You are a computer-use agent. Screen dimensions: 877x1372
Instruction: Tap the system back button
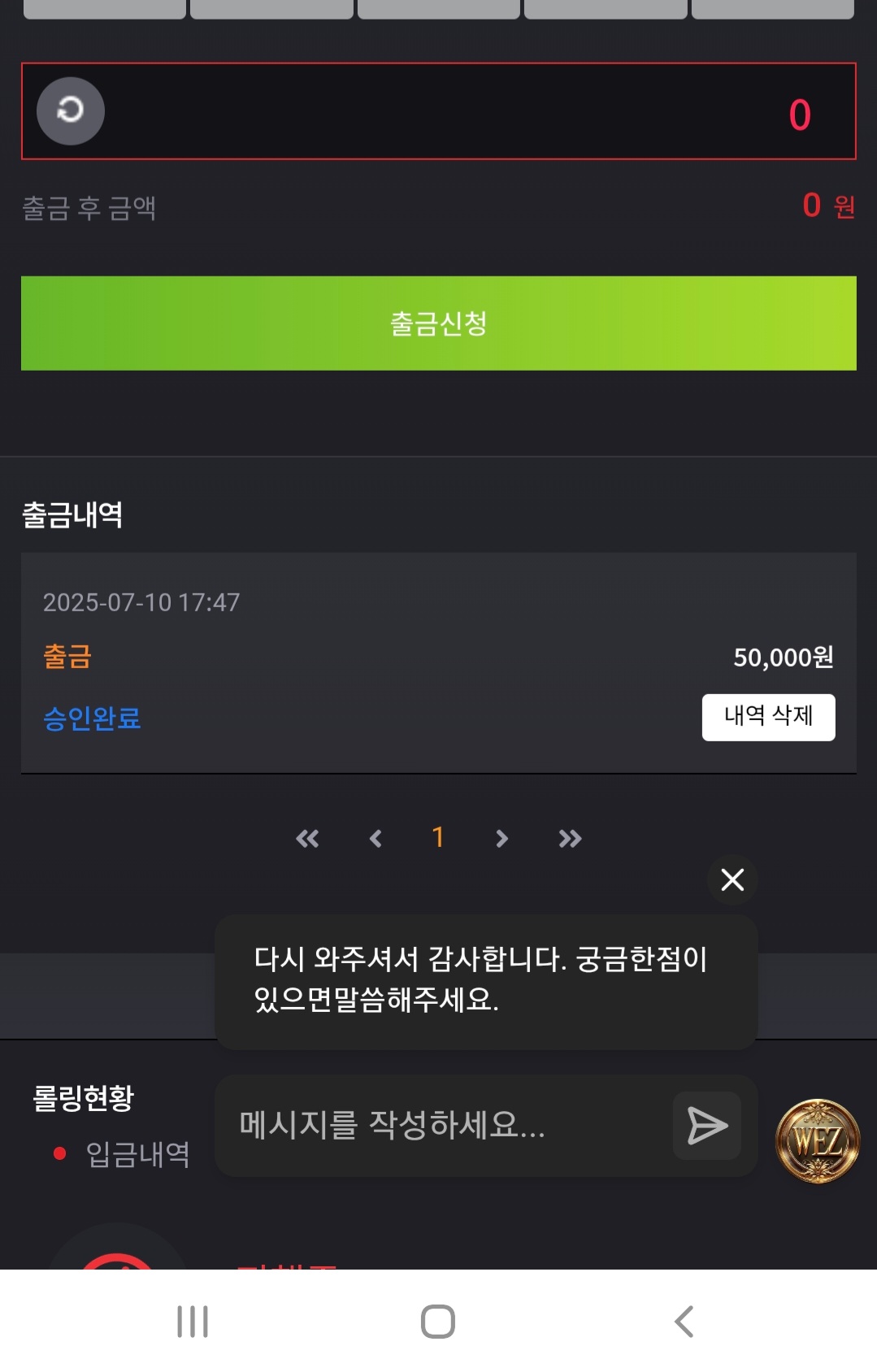point(684,1321)
